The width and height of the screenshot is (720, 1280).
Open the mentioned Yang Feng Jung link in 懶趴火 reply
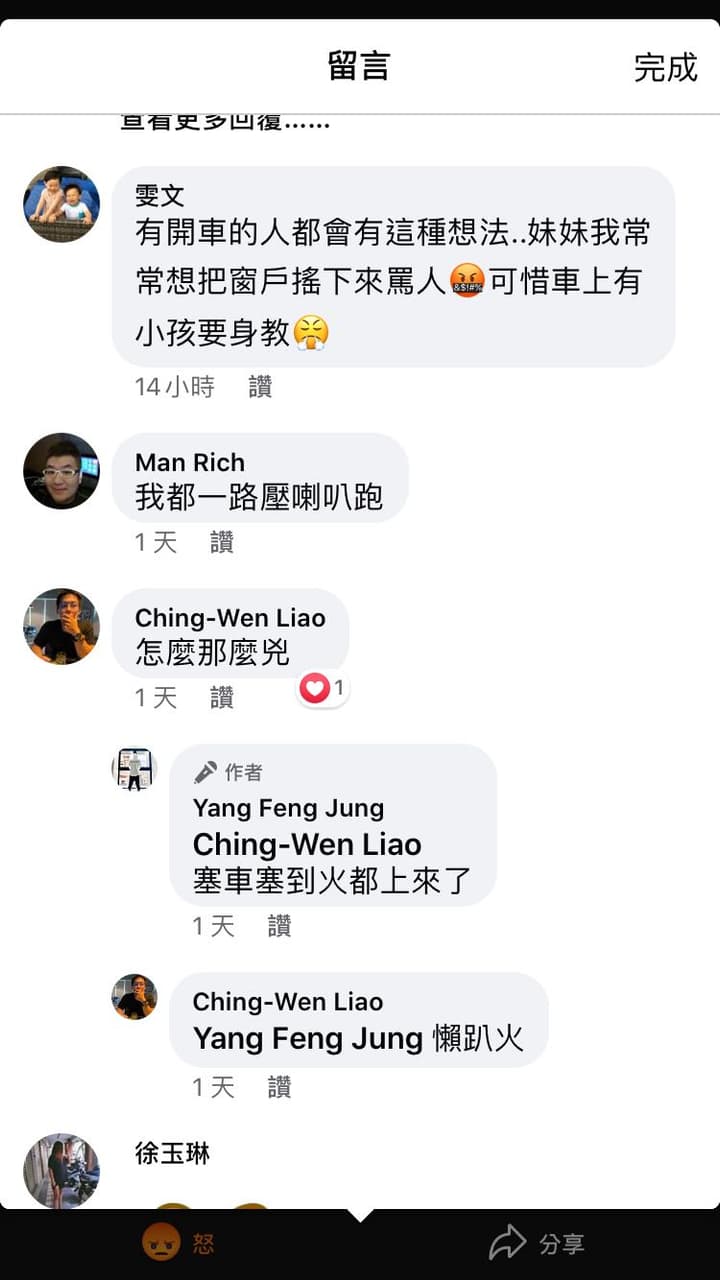click(x=308, y=1038)
